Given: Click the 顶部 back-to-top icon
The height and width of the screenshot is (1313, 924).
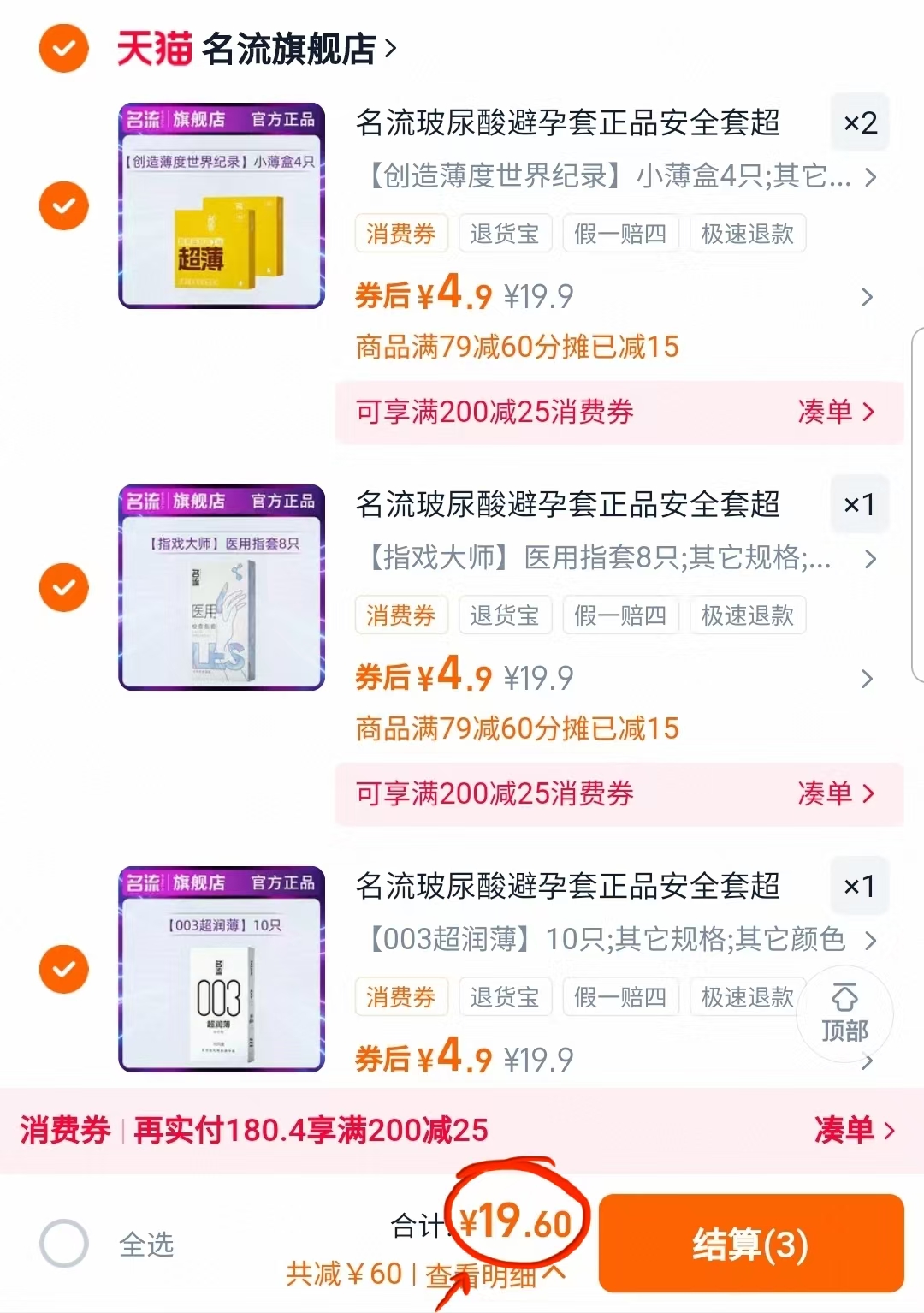Looking at the screenshot, I should pos(846,1014).
